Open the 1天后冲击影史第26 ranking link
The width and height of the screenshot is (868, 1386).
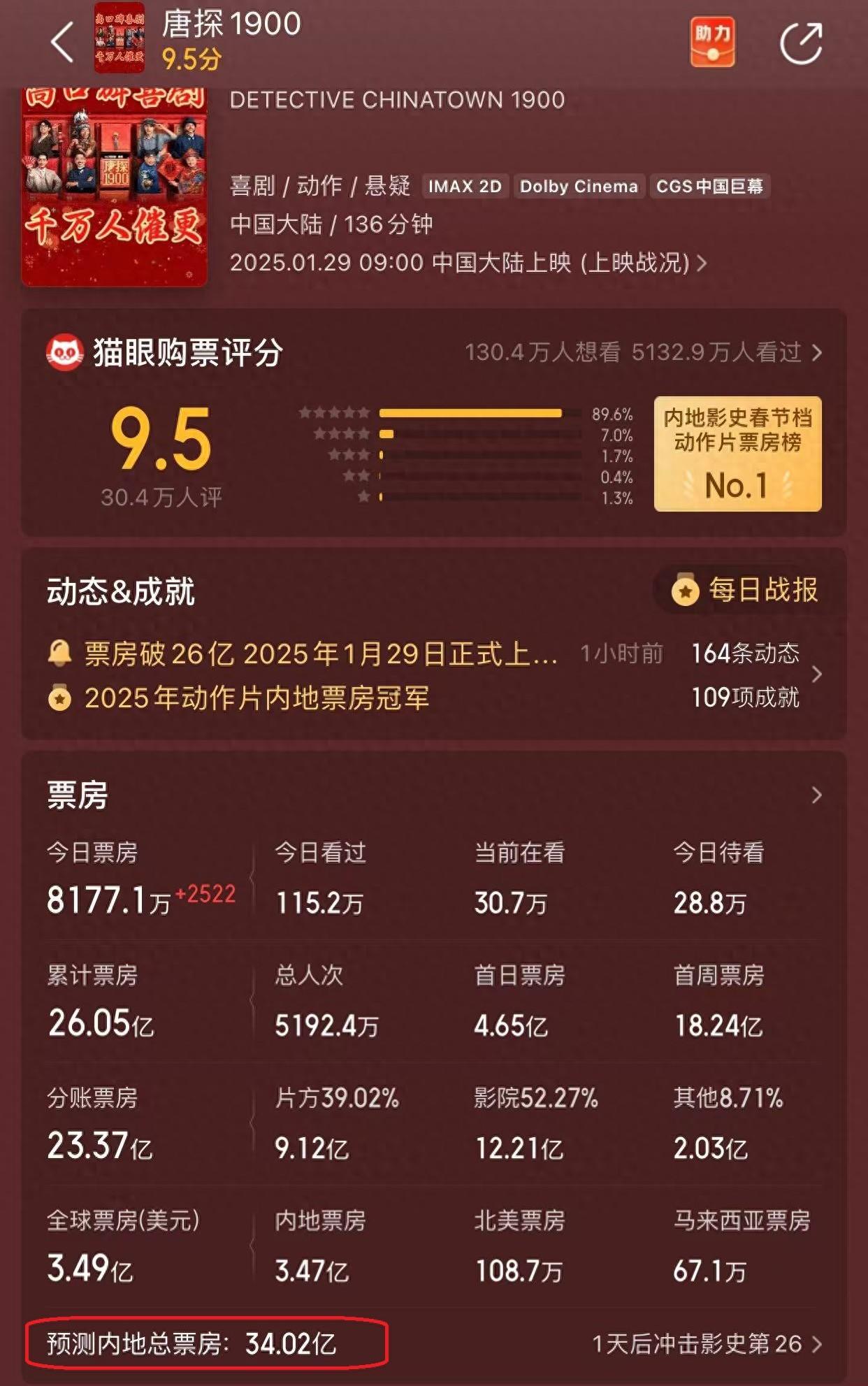click(x=706, y=1343)
